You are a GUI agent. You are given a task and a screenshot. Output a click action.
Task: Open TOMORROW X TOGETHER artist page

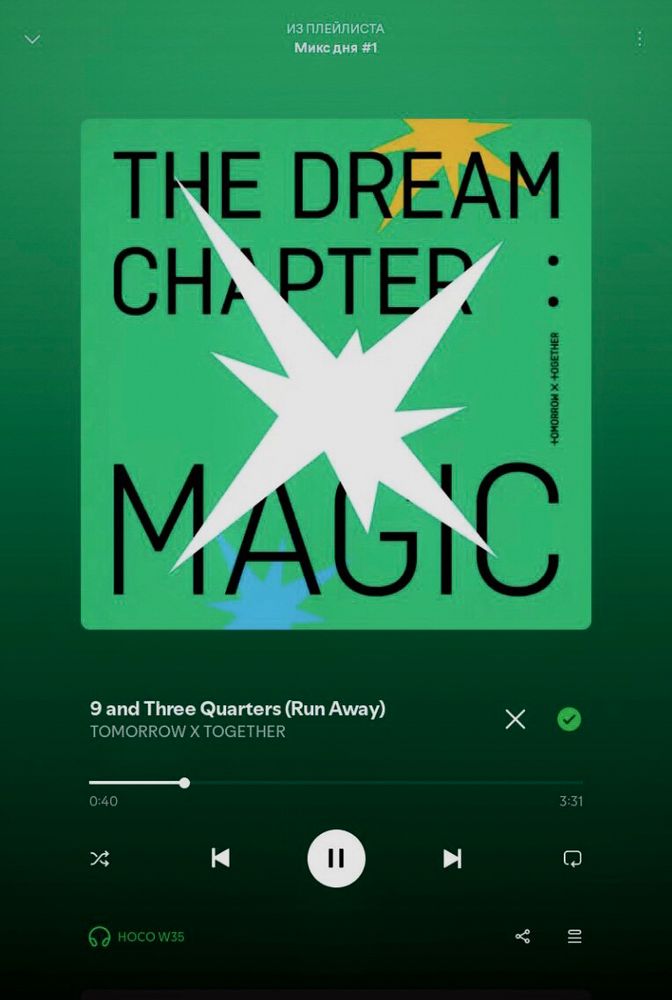click(187, 732)
